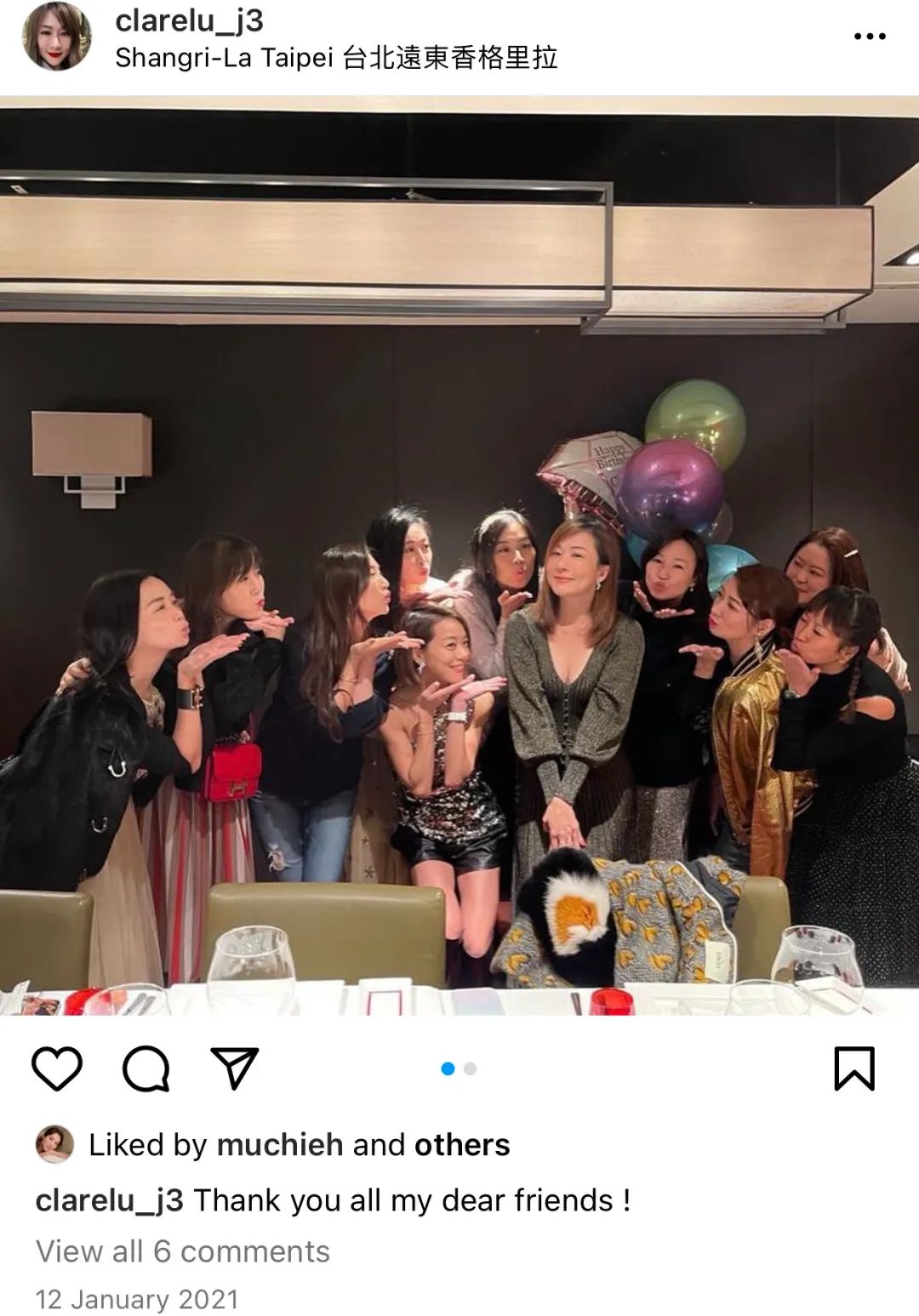Show others who liked this post
919x1316 pixels.
tap(462, 1145)
